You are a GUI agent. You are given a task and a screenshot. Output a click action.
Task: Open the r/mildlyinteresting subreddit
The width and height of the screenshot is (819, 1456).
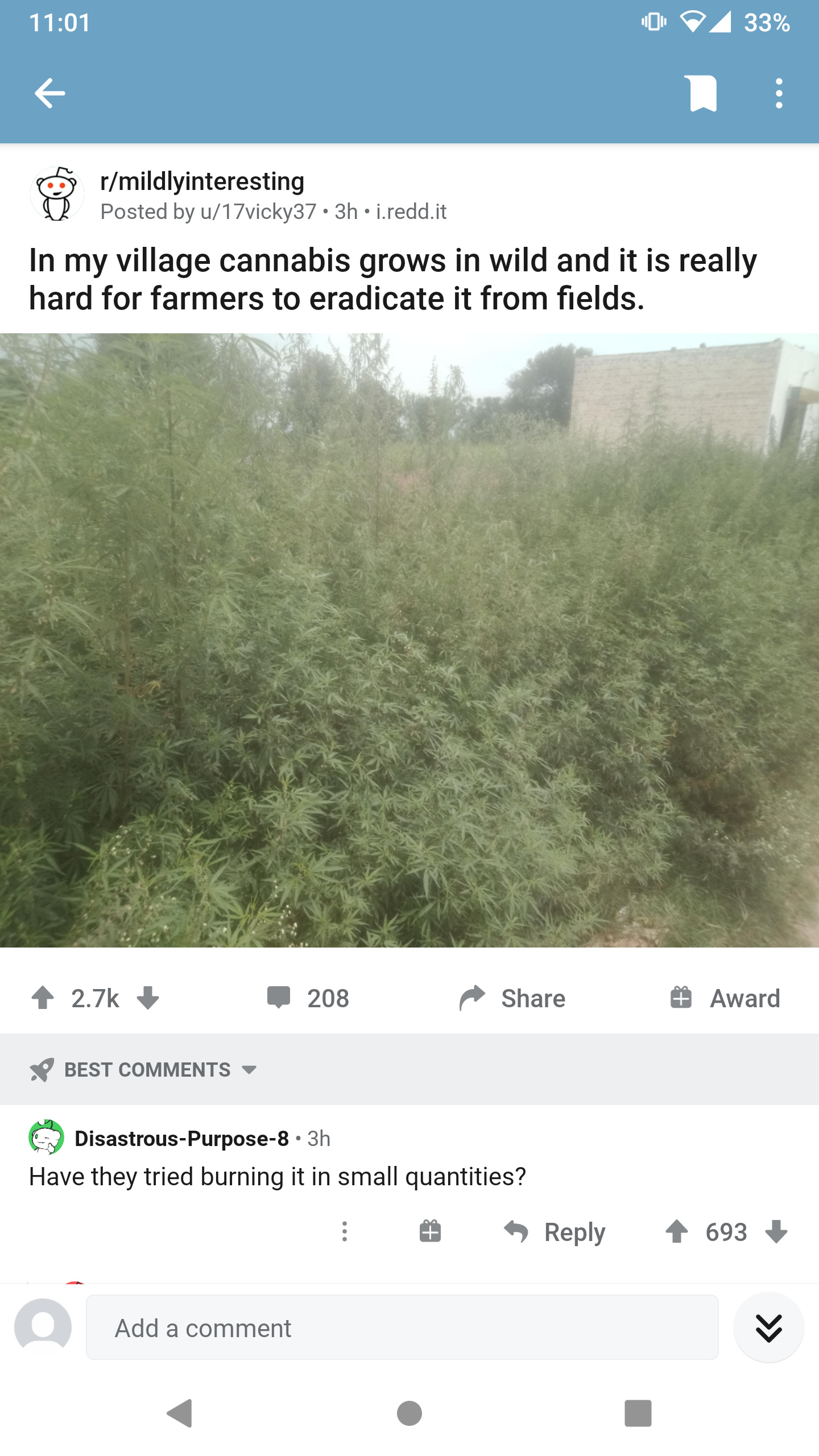tap(202, 181)
